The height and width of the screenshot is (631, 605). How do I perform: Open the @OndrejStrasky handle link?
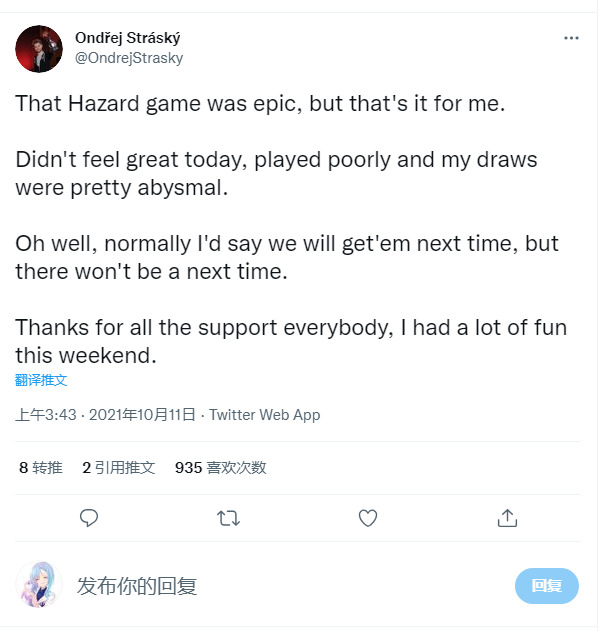click(129, 58)
